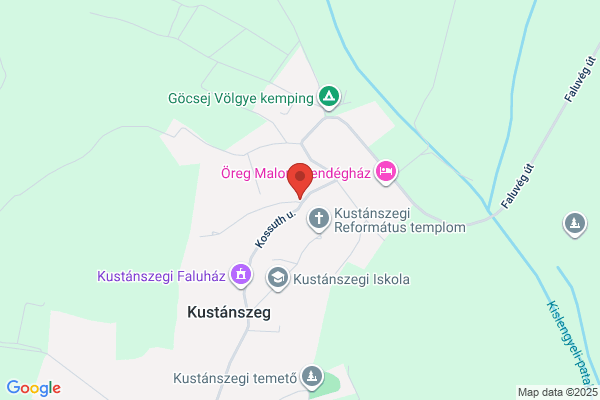Select the Kustánszegi temető cemetery pin
The width and height of the screenshot is (600, 400).
click(312, 378)
